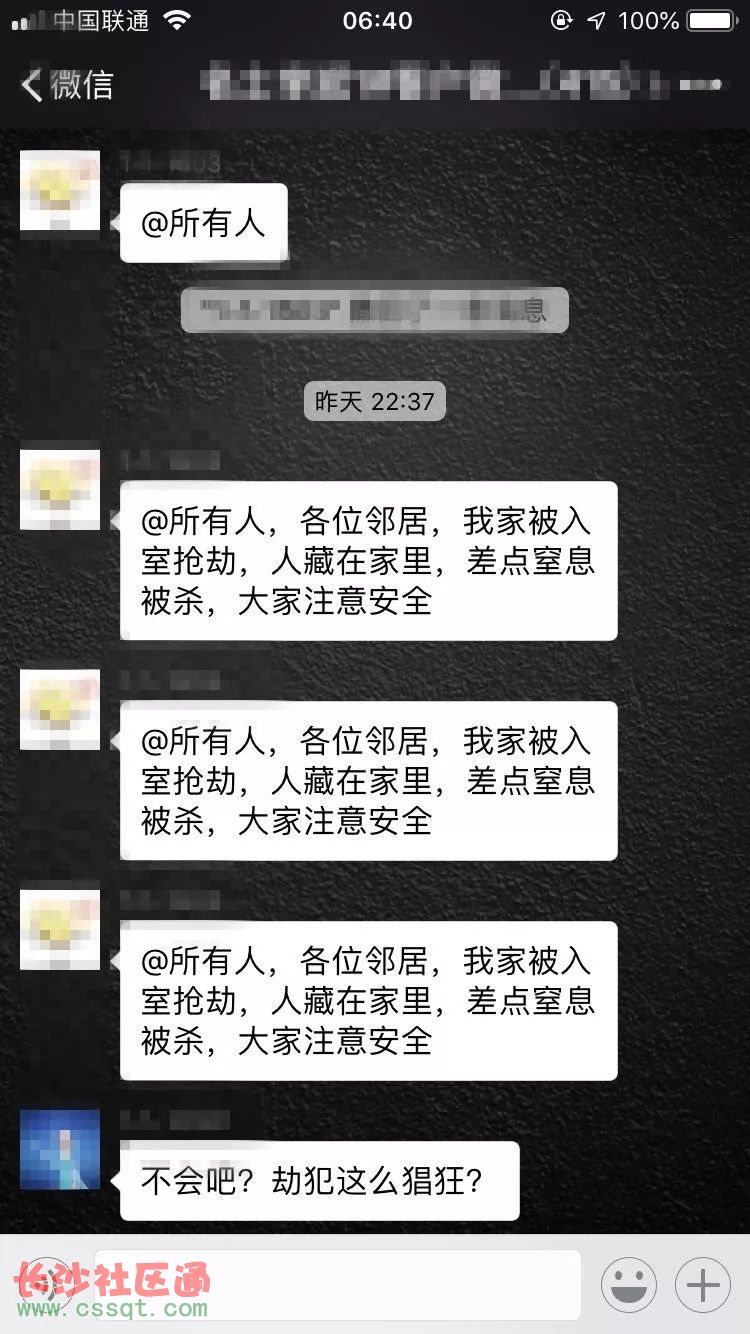Open the plus attachments menu
750x1334 pixels.
click(703, 1284)
